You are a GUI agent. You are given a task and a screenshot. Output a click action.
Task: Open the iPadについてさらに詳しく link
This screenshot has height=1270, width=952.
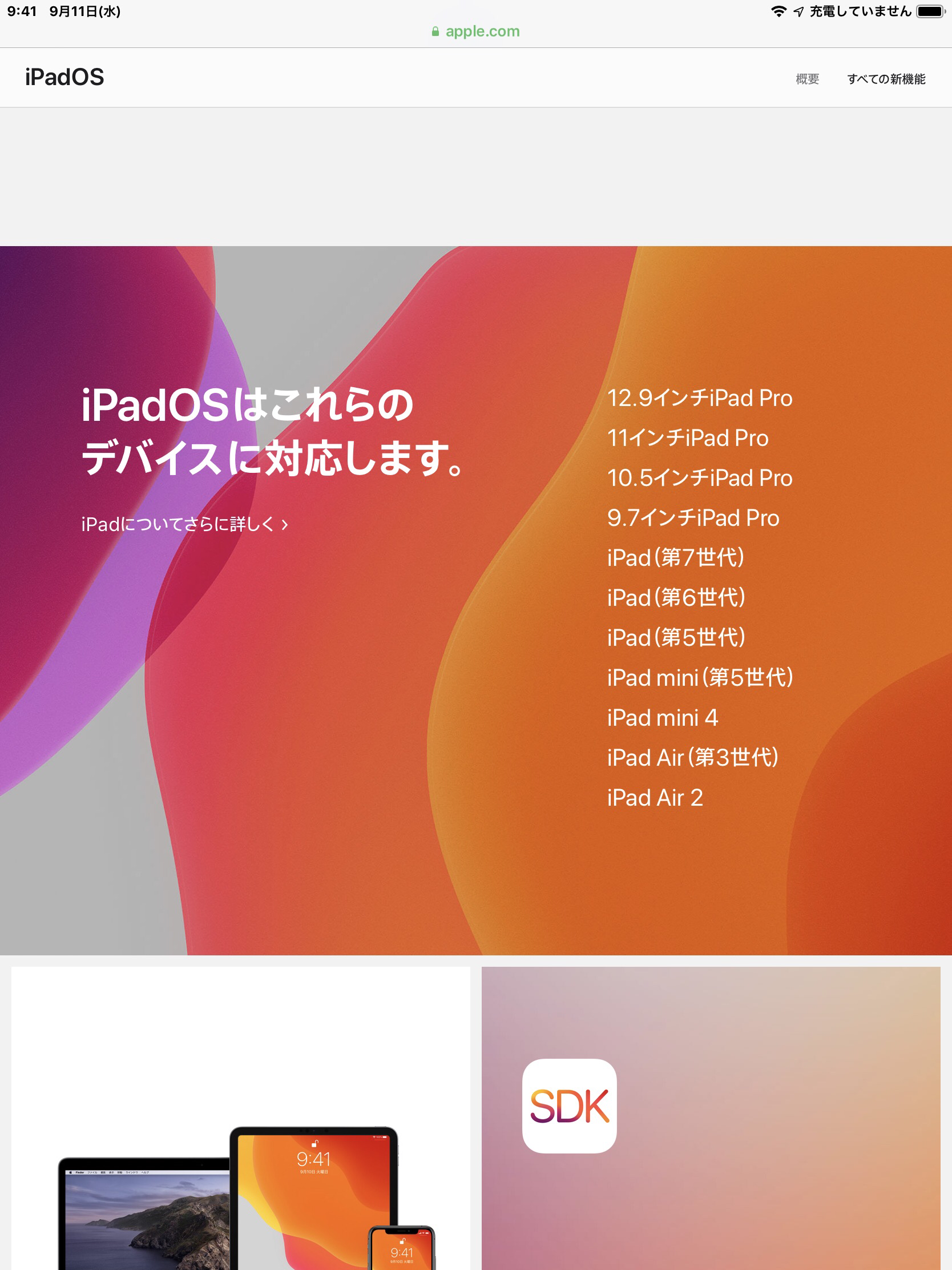coord(184,524)
